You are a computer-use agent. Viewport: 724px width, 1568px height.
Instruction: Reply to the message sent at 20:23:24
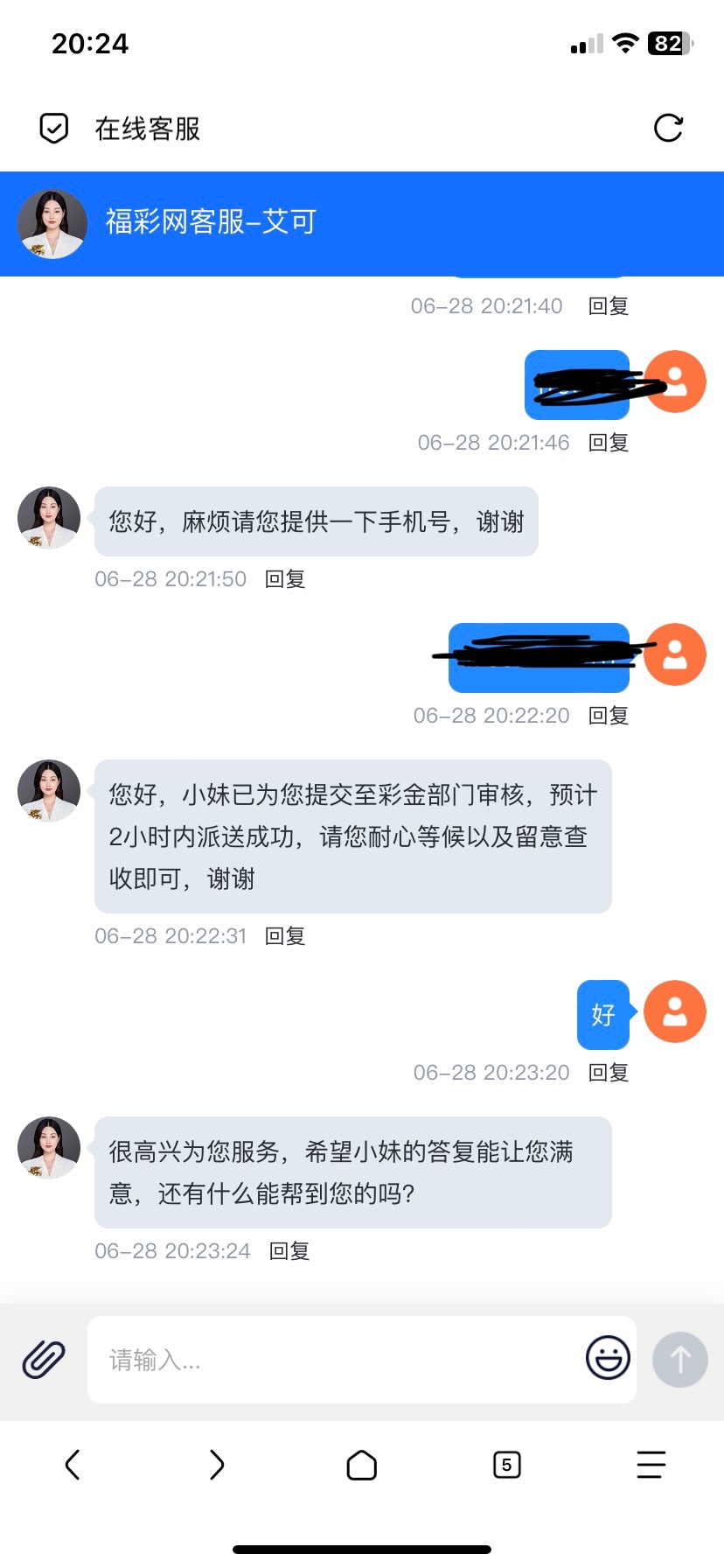(x=289, y=1251)
